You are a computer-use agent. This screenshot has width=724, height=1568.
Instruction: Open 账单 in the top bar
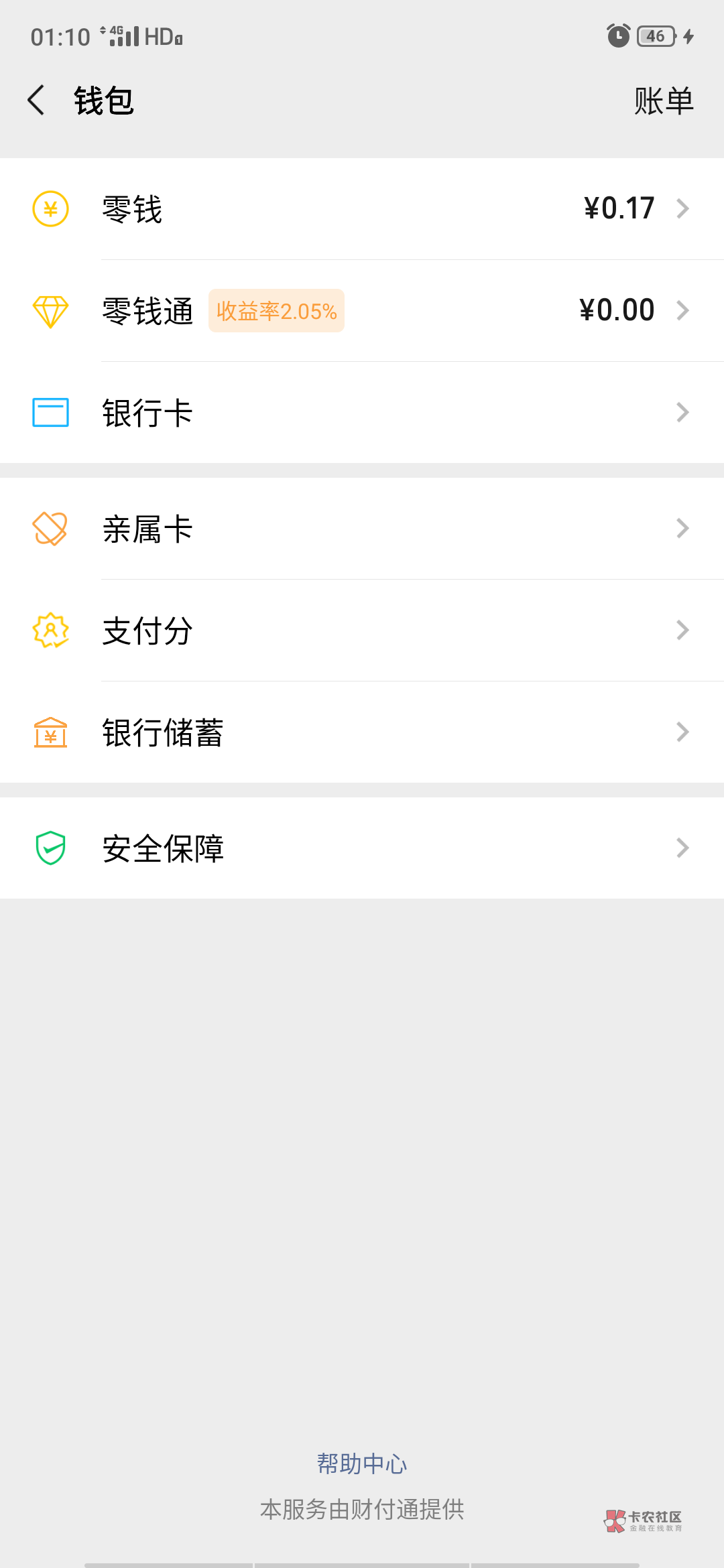(663, 101)
